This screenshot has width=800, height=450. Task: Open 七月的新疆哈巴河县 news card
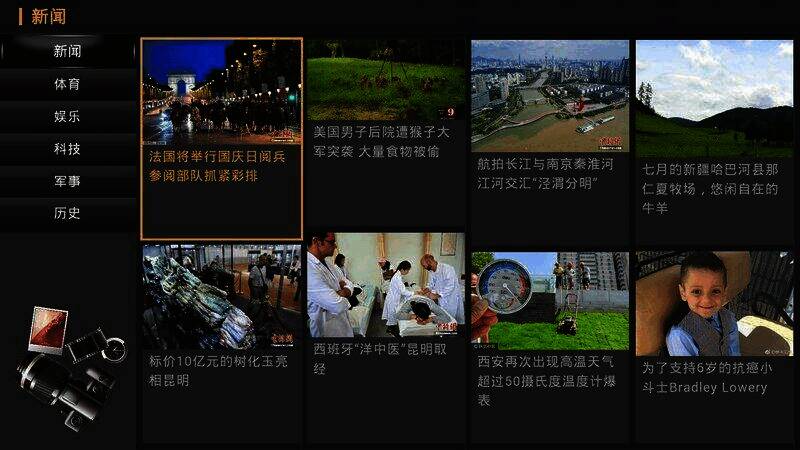(x=714, y=138)
